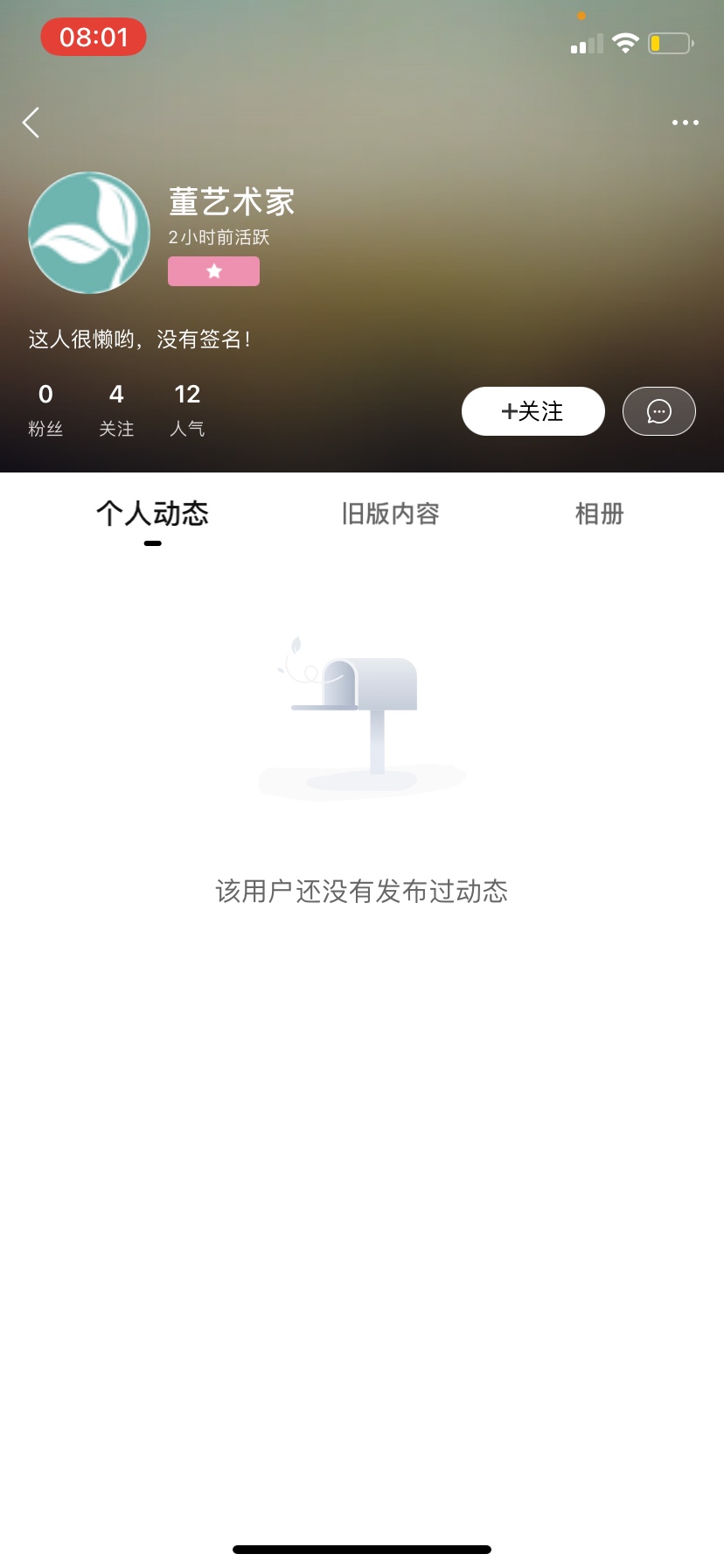Screen dimensions: 724x1568
Task: Open the three-dot more options menu
Action: [685, 122]
